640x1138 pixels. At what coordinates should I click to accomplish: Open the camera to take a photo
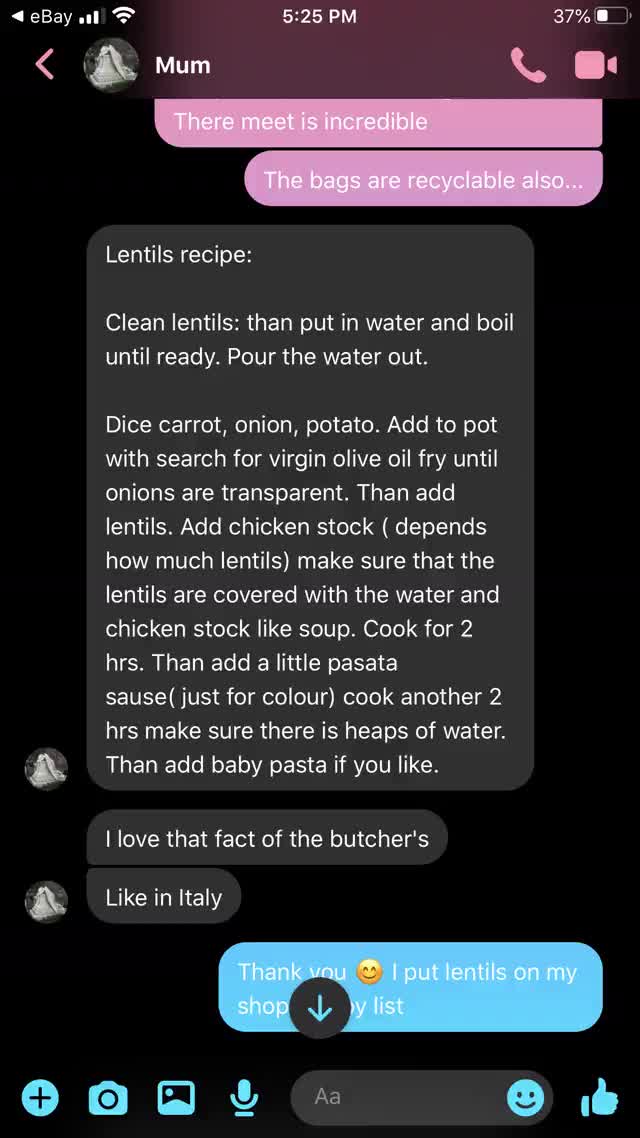[x=107, y=1097]
